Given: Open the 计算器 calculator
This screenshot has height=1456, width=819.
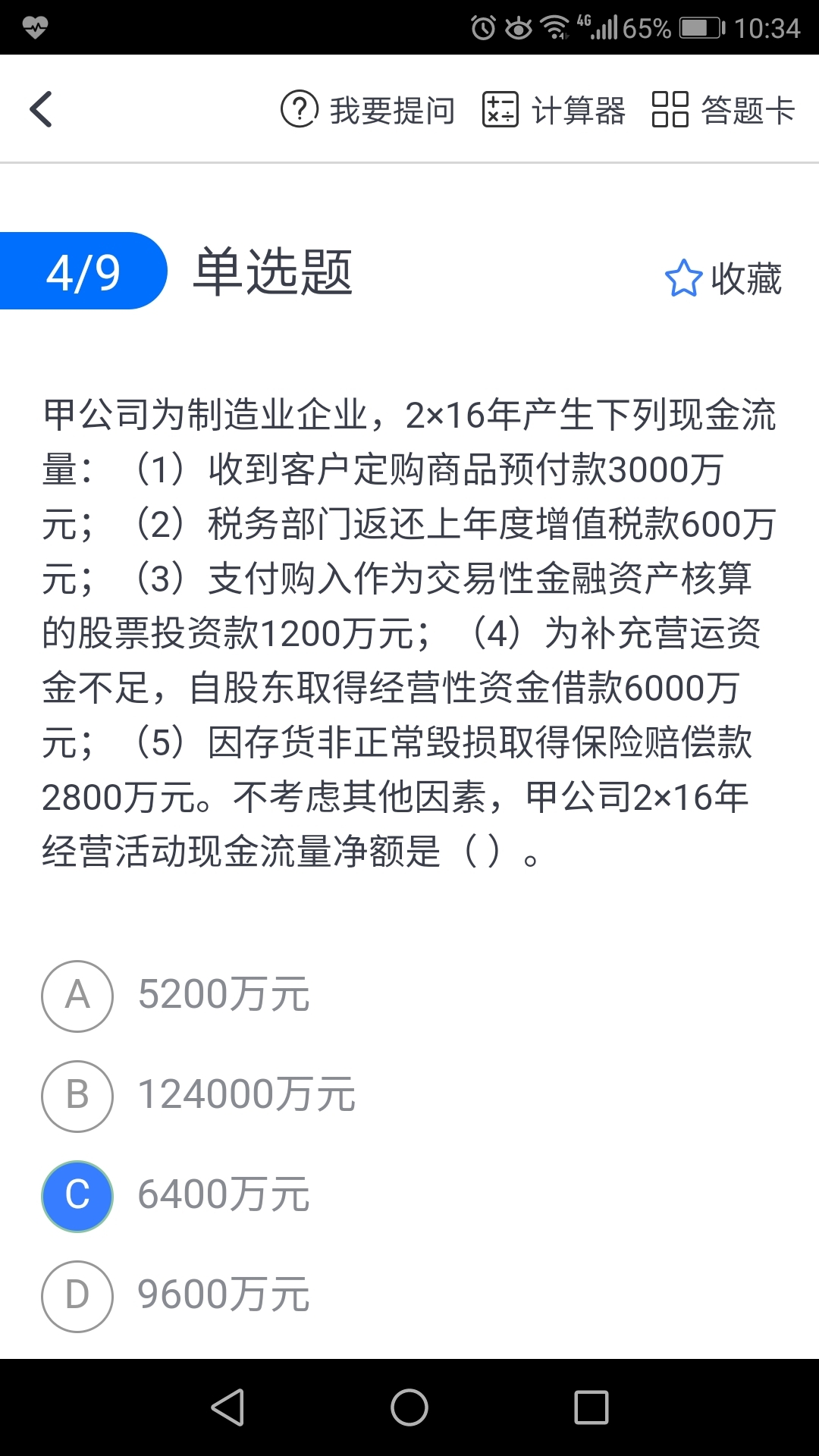Looking at the screenshot, I should pos(554,111).
